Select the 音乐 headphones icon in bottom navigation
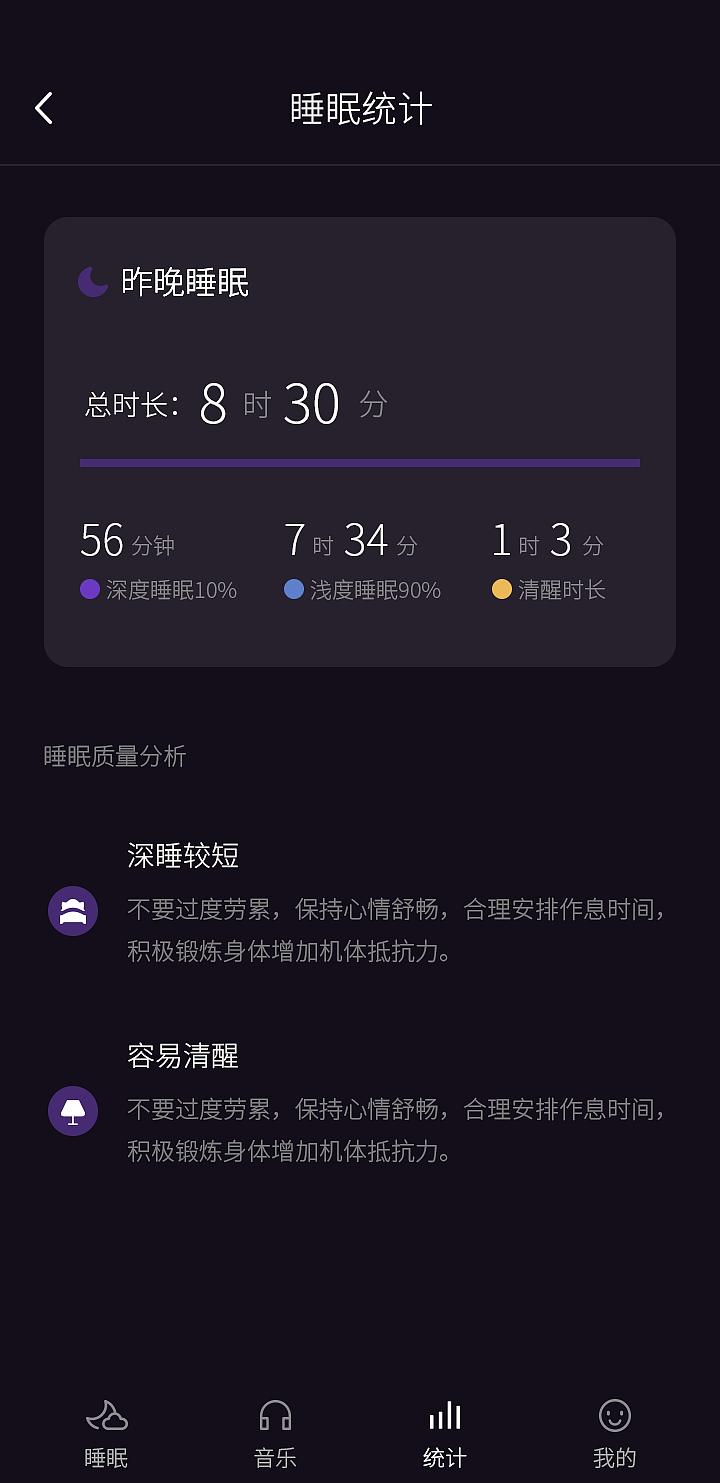Screen dimensions: 720x1483 click(x=275, y=1414)
